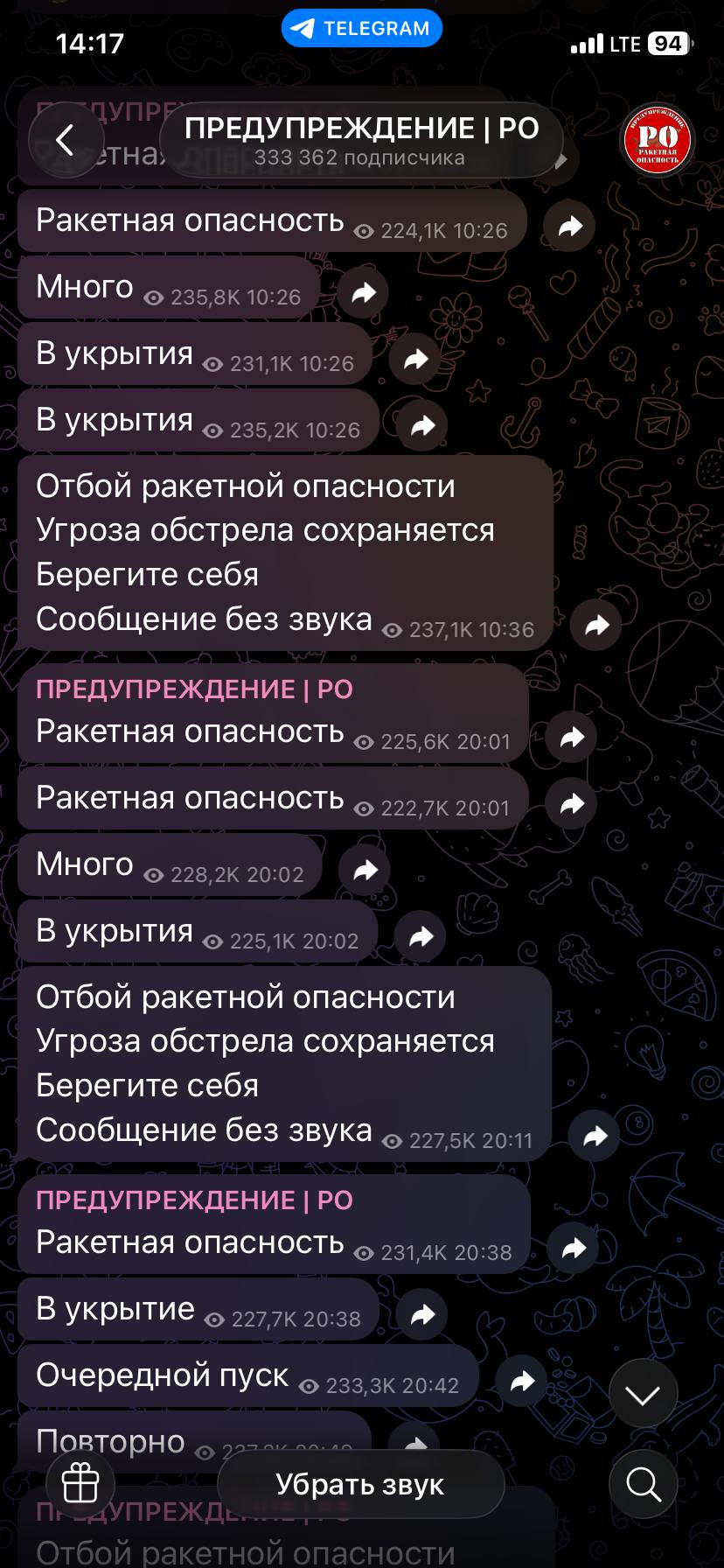Screen dimensions: 724x1568
Task: Search within this channel
Action: click(x=643, y=1484)
